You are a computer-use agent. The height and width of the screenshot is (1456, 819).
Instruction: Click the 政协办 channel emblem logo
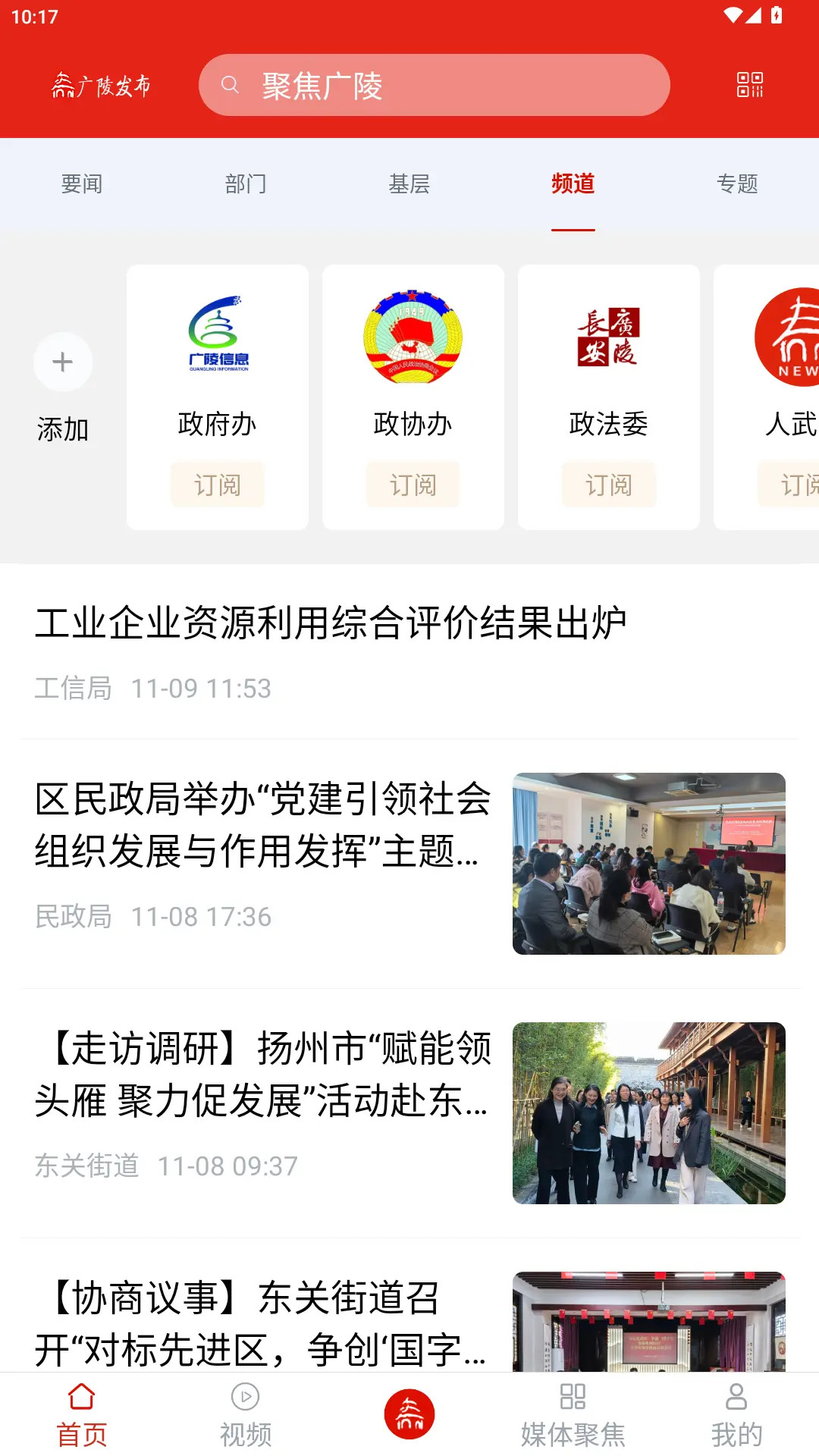(413, 336)
